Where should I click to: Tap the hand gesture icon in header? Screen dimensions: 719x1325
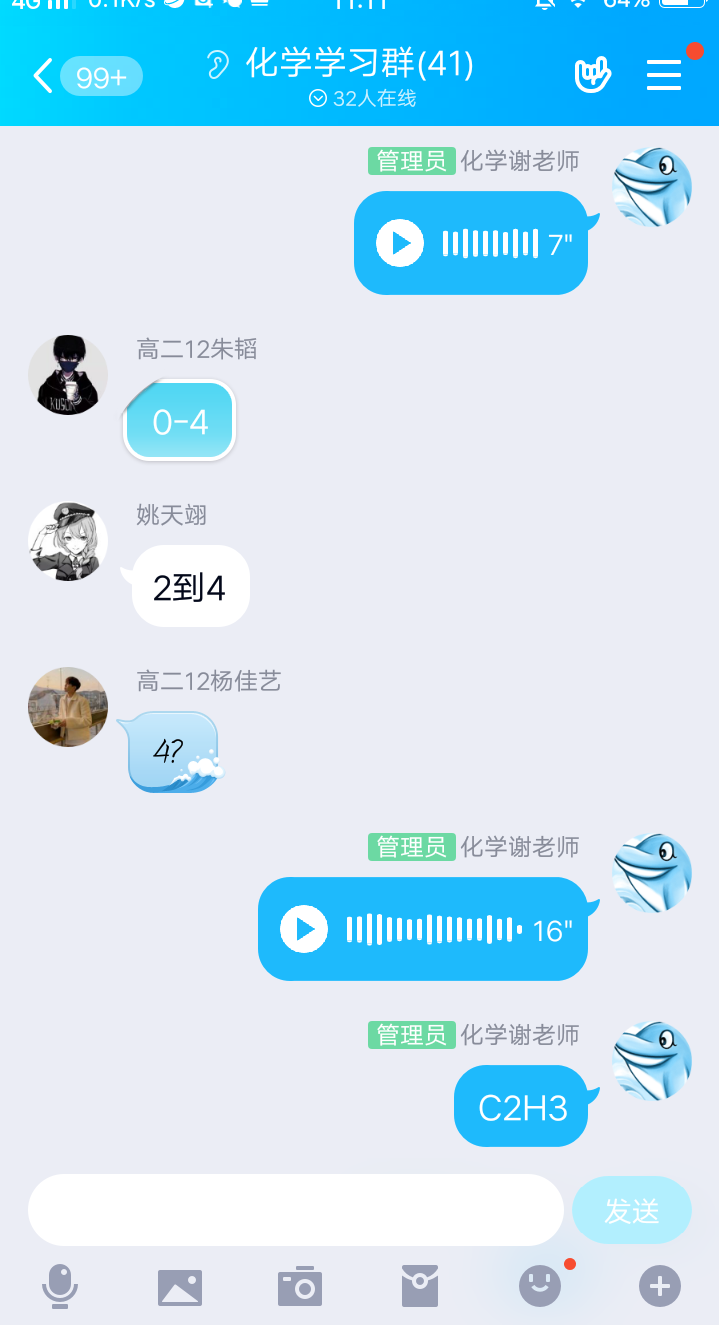[592, 75]
